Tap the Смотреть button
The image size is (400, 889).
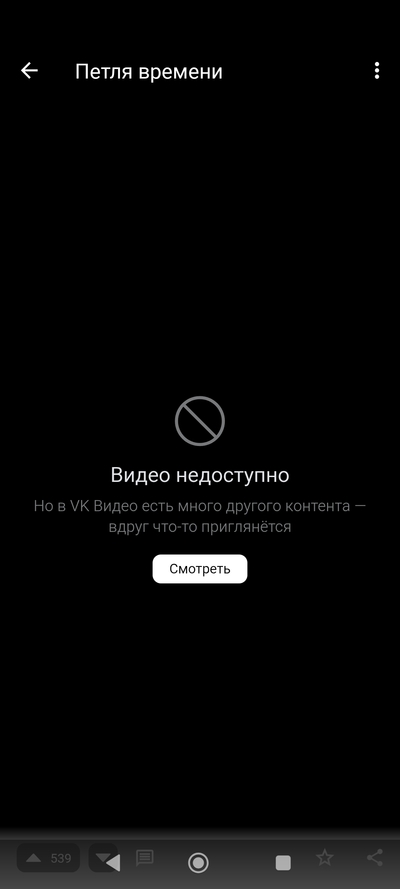[200, 569]
